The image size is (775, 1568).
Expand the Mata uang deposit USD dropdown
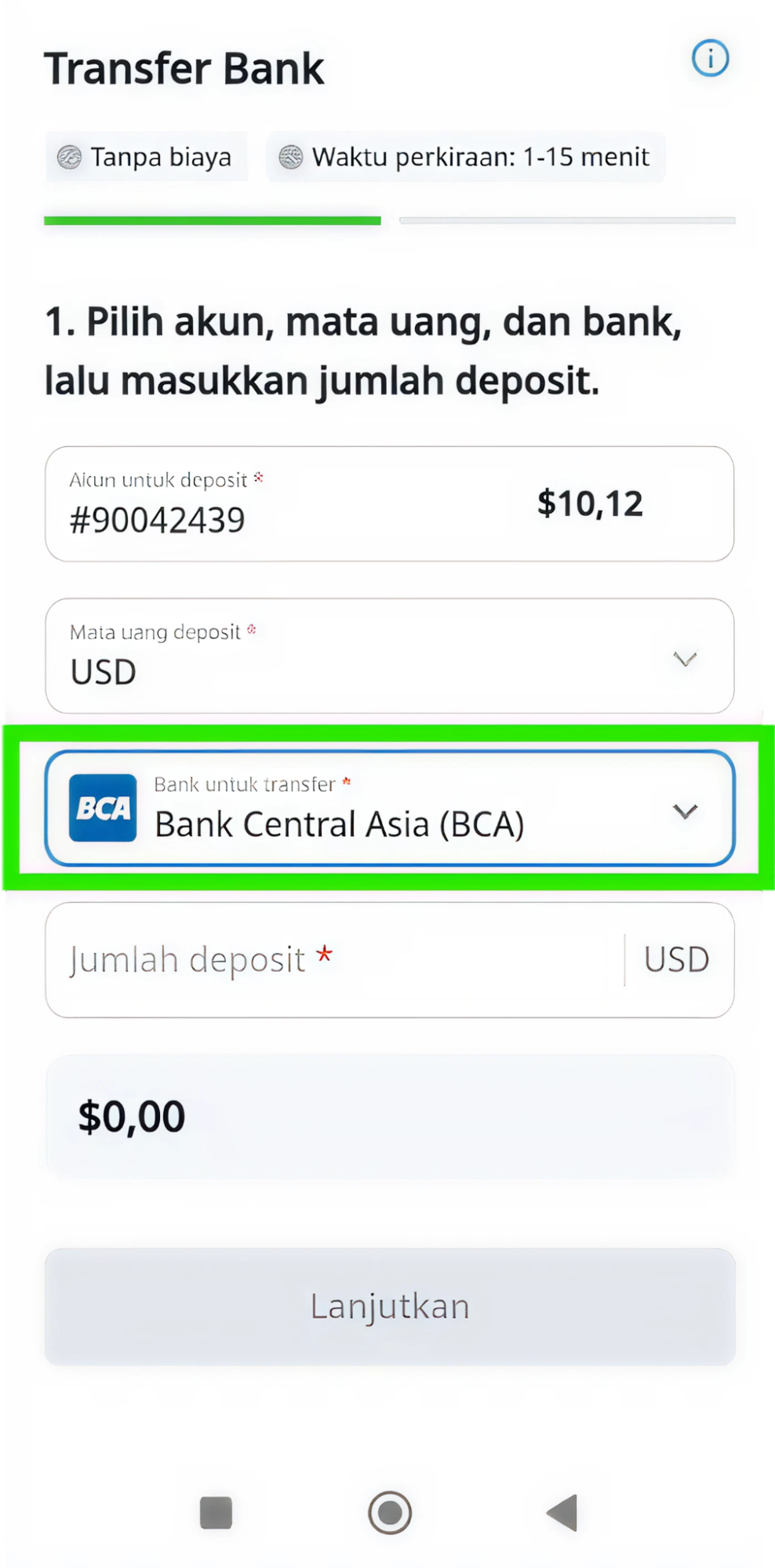(389, 656)
